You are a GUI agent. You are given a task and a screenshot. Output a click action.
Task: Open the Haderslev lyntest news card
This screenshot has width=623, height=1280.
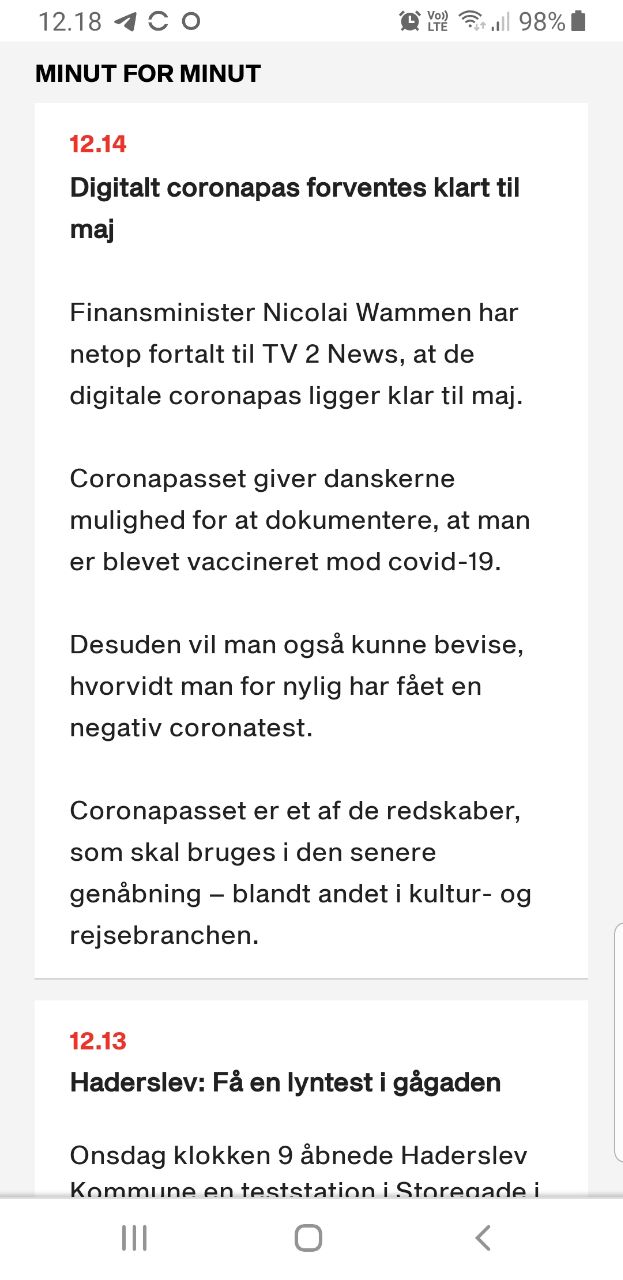311,1098
